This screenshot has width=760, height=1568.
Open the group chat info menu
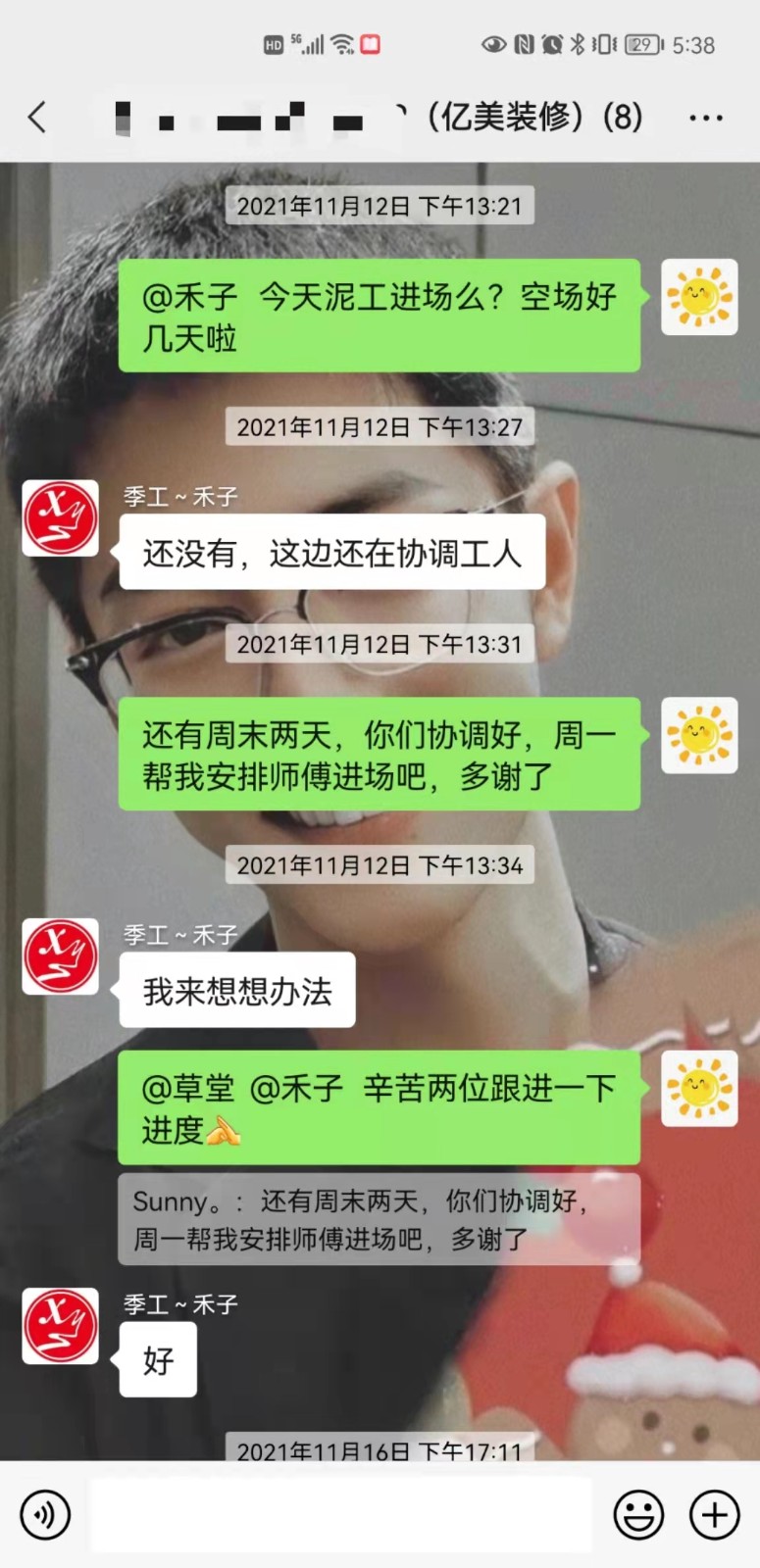click(x=705, y=119)
